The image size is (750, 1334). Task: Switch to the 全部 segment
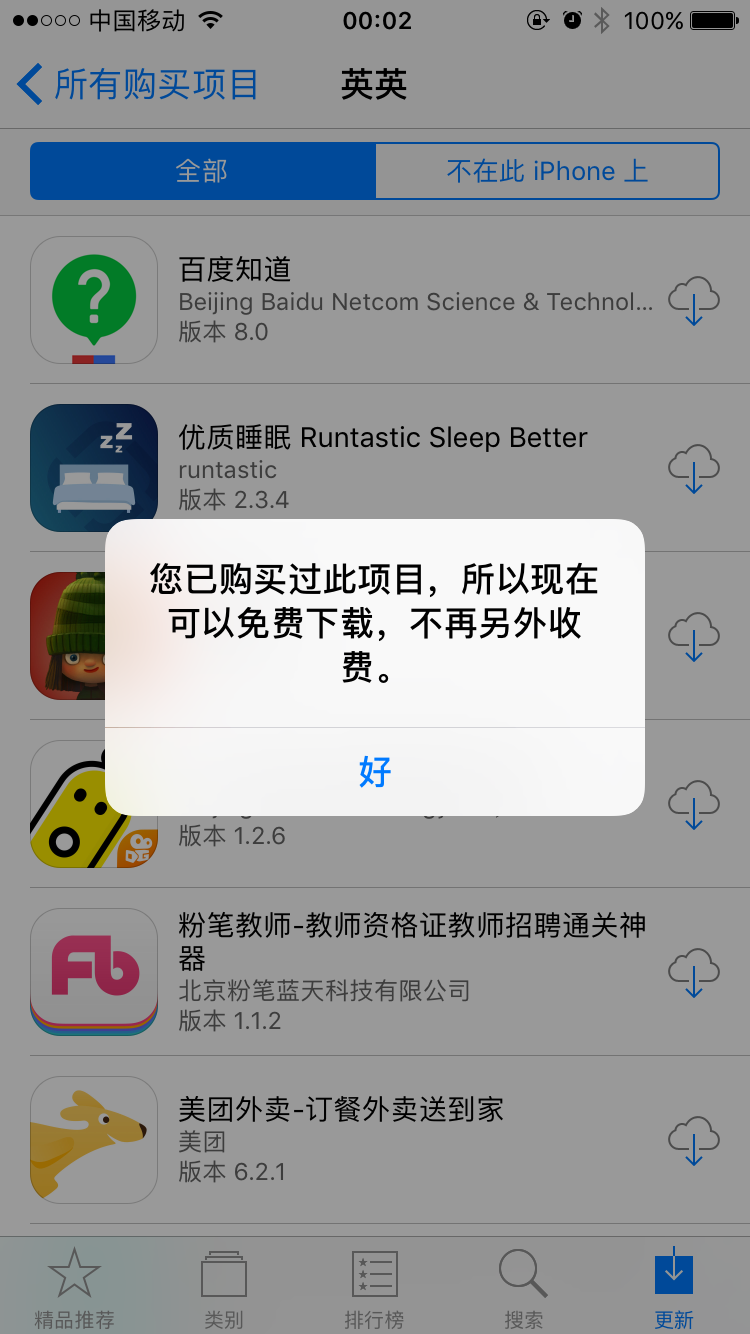click(x=203, y=171)
